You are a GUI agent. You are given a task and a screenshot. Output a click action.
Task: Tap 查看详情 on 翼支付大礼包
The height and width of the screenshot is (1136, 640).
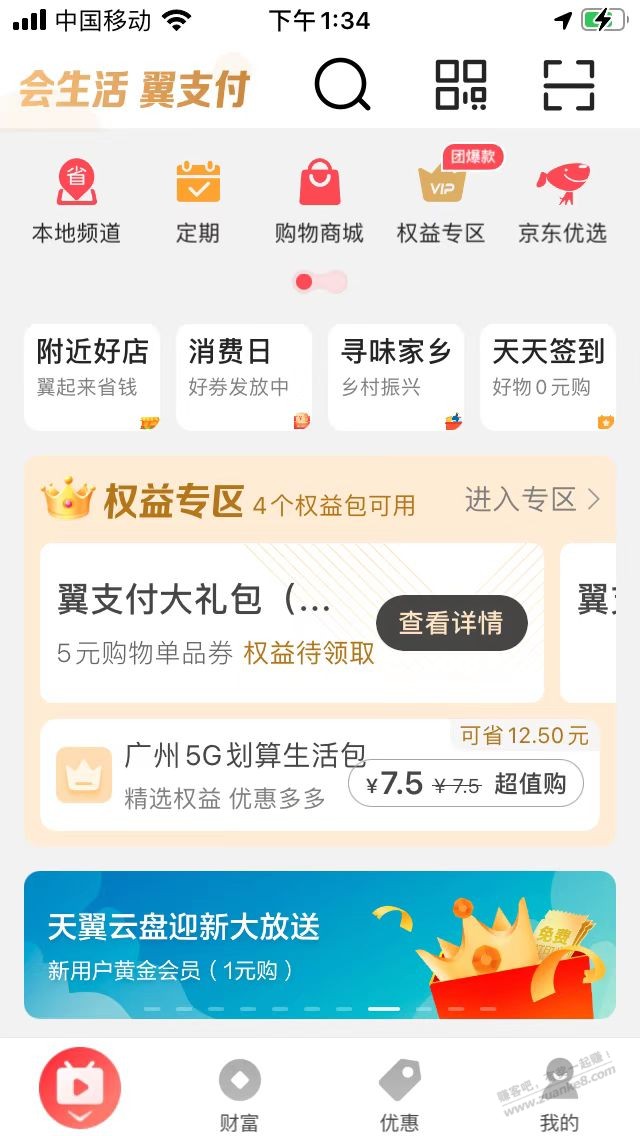(x=451, y=623)
